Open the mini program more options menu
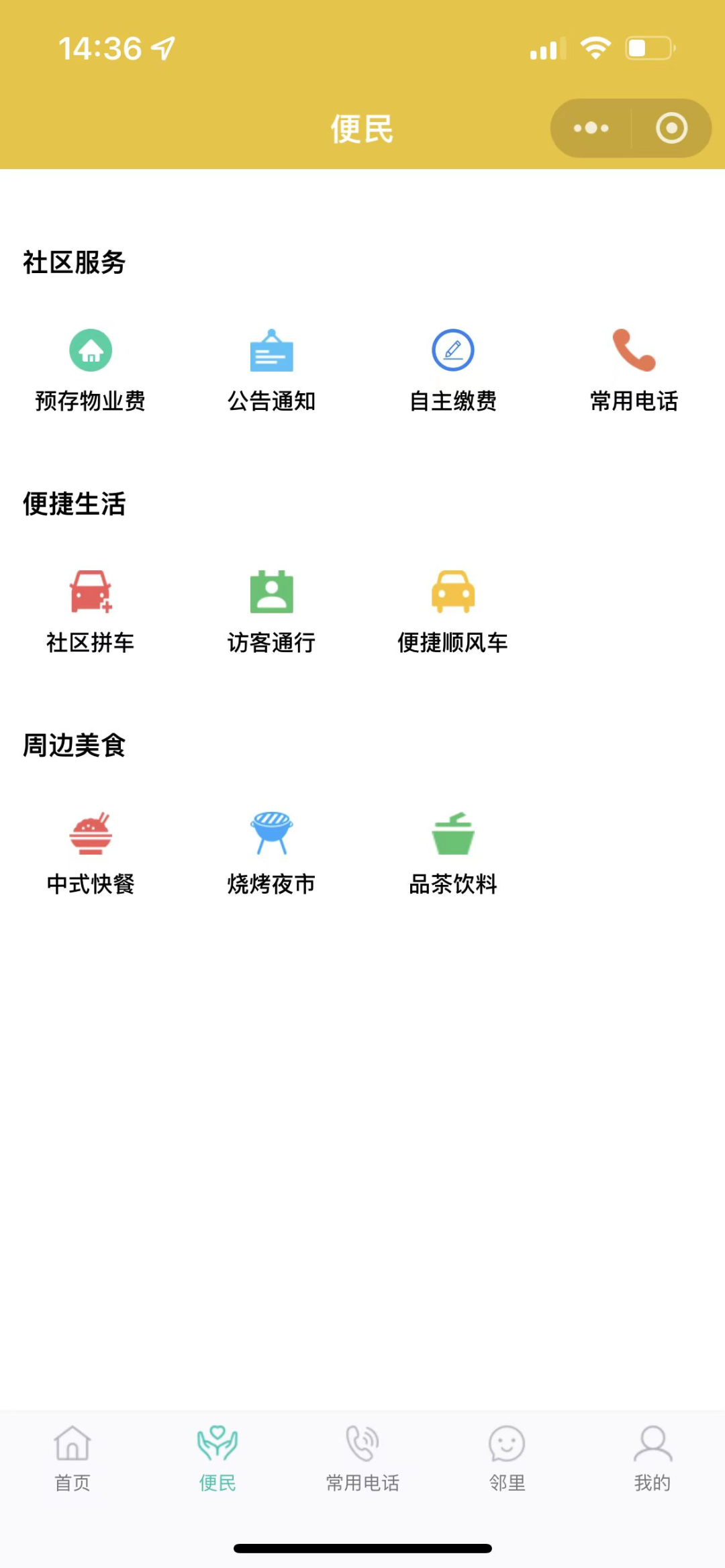This screenshot has width=725, height=1568. [591, 128]
